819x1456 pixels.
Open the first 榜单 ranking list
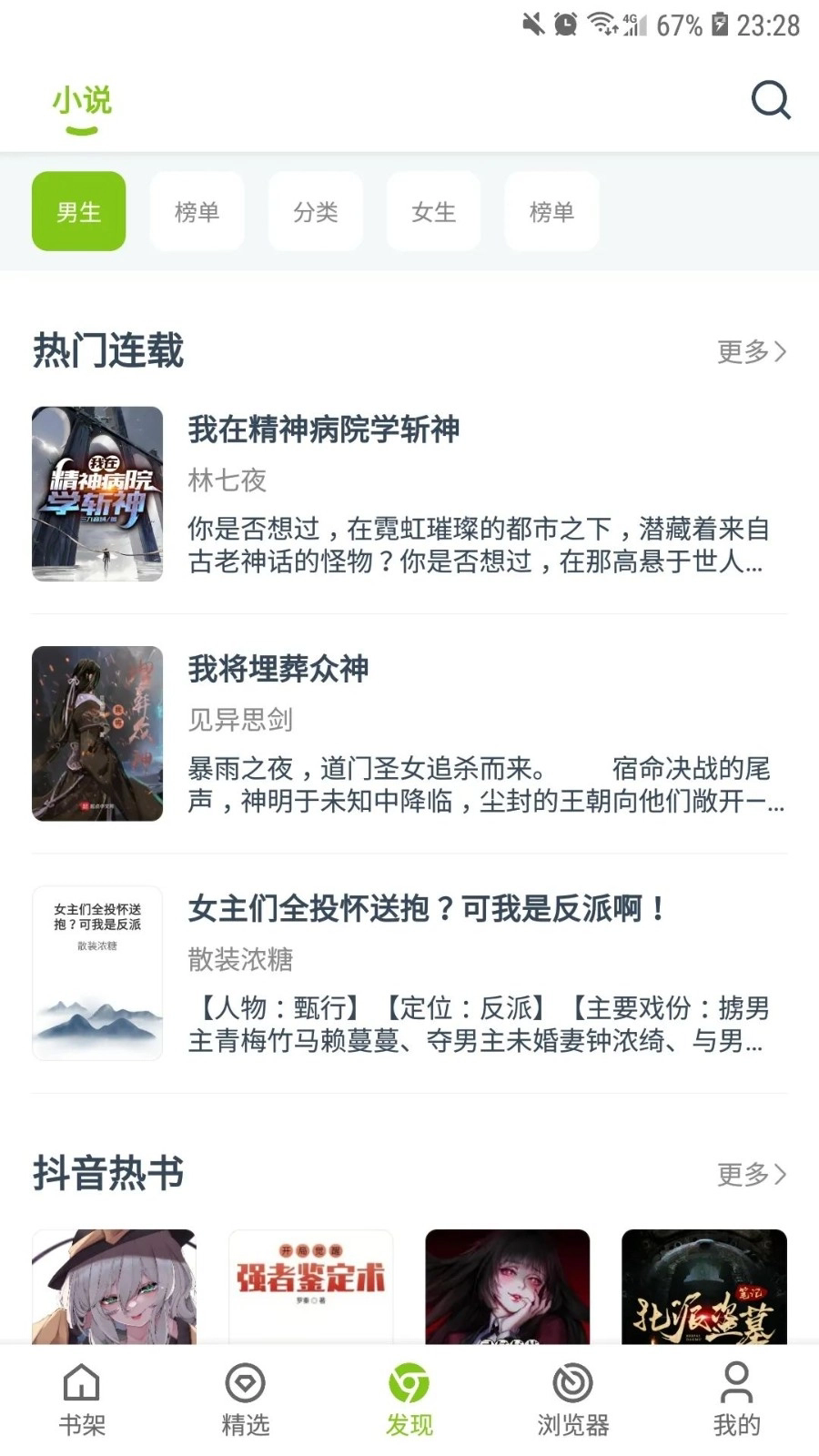pos(197,211)
